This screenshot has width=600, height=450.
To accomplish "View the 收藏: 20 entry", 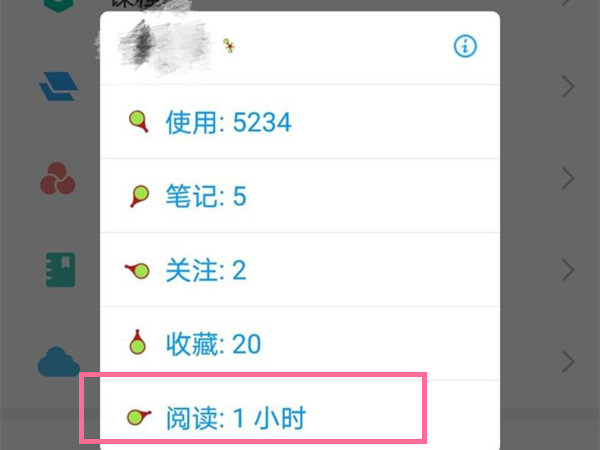I will coord(300,345).
